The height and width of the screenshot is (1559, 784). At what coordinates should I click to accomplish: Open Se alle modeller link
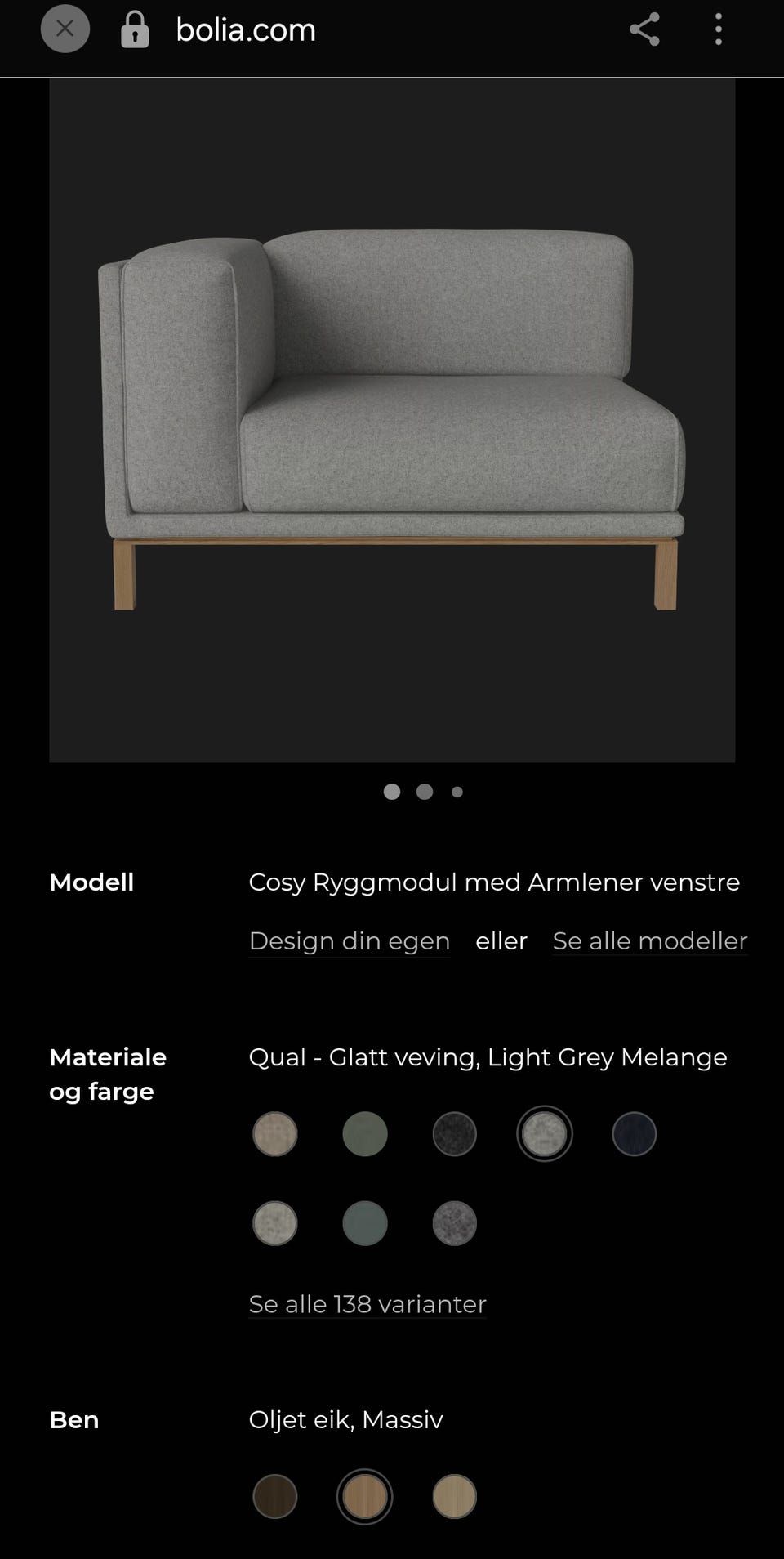click(650, 941)
